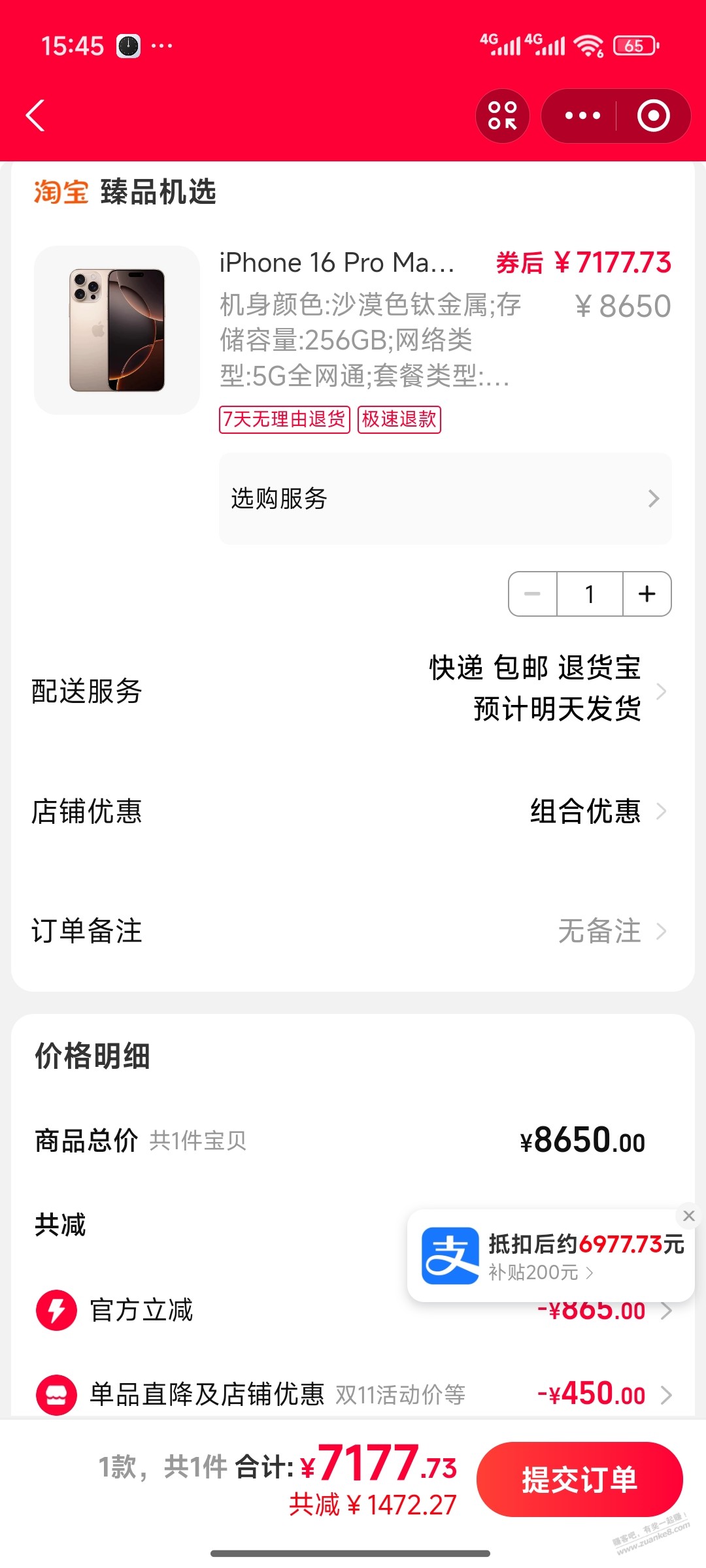Open the 配送服务 delivery options row
706x1568 pixels.
[x=353, y=691]
